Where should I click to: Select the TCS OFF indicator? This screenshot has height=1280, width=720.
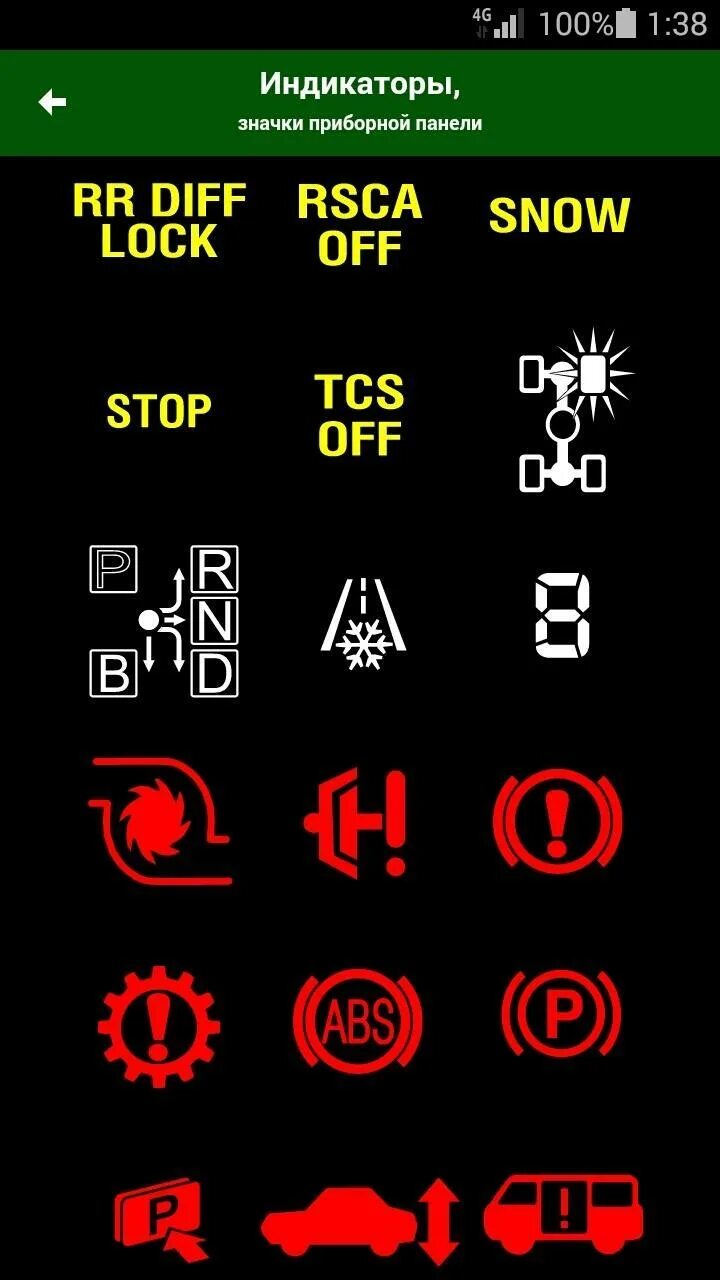pyautogui.click(x=360, y=415)
